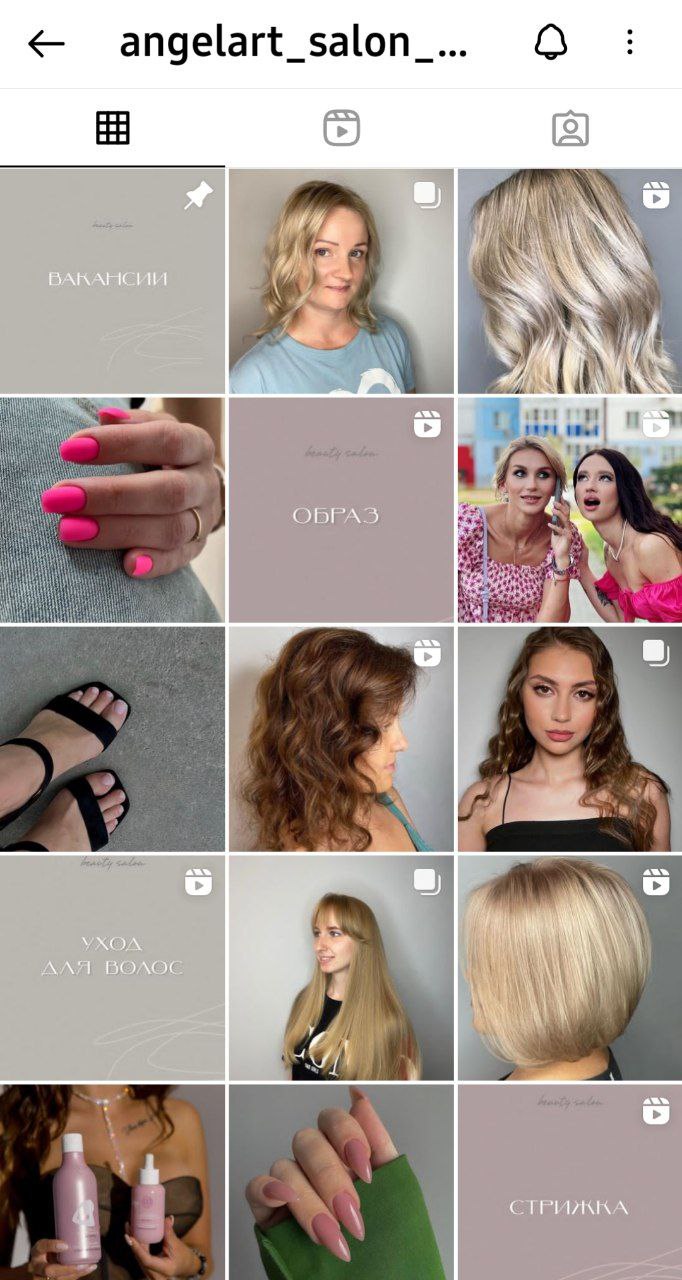Go back using the arrow icon
Image resolution: width=682 pixels, height=1280 pixels.
(46, 43)
